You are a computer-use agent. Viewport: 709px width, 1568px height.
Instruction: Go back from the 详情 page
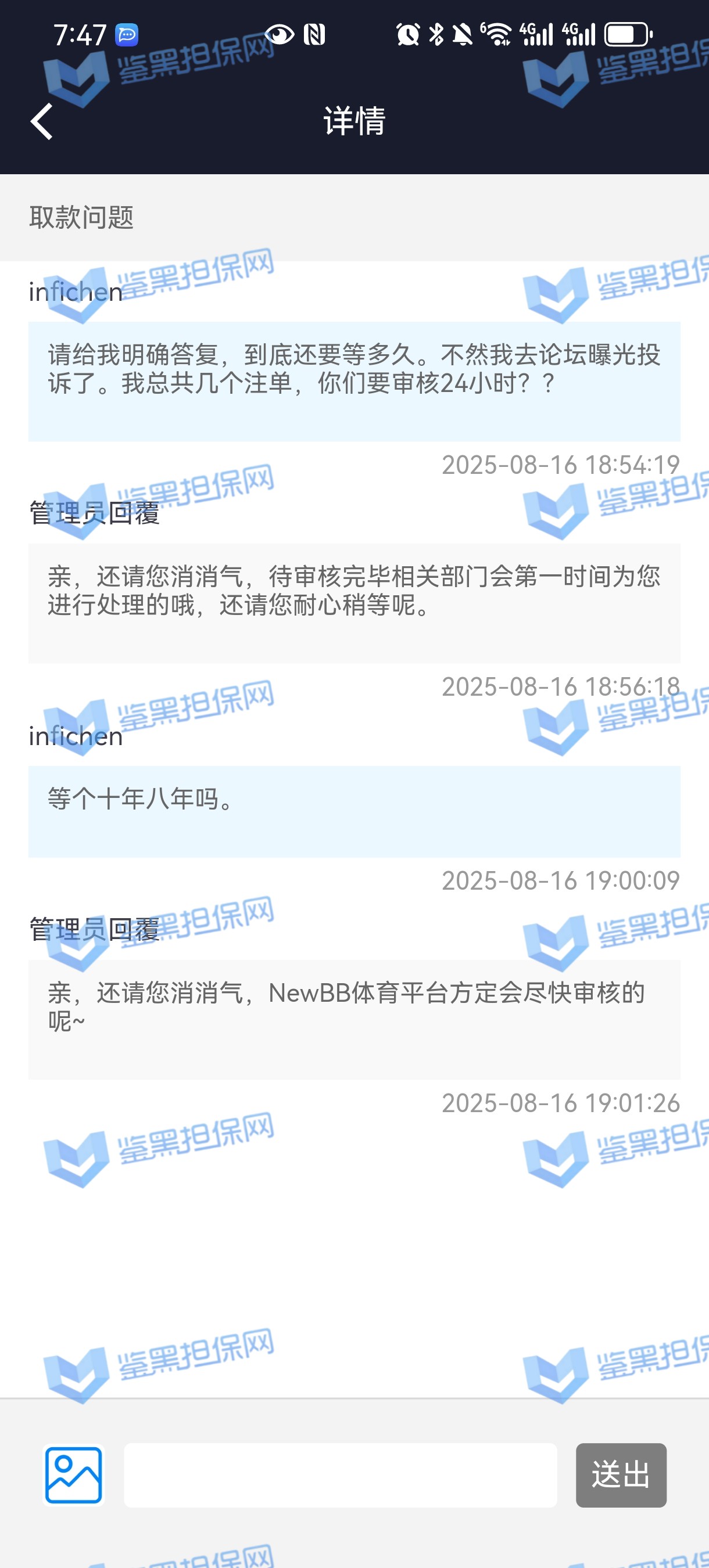point(41,121)
